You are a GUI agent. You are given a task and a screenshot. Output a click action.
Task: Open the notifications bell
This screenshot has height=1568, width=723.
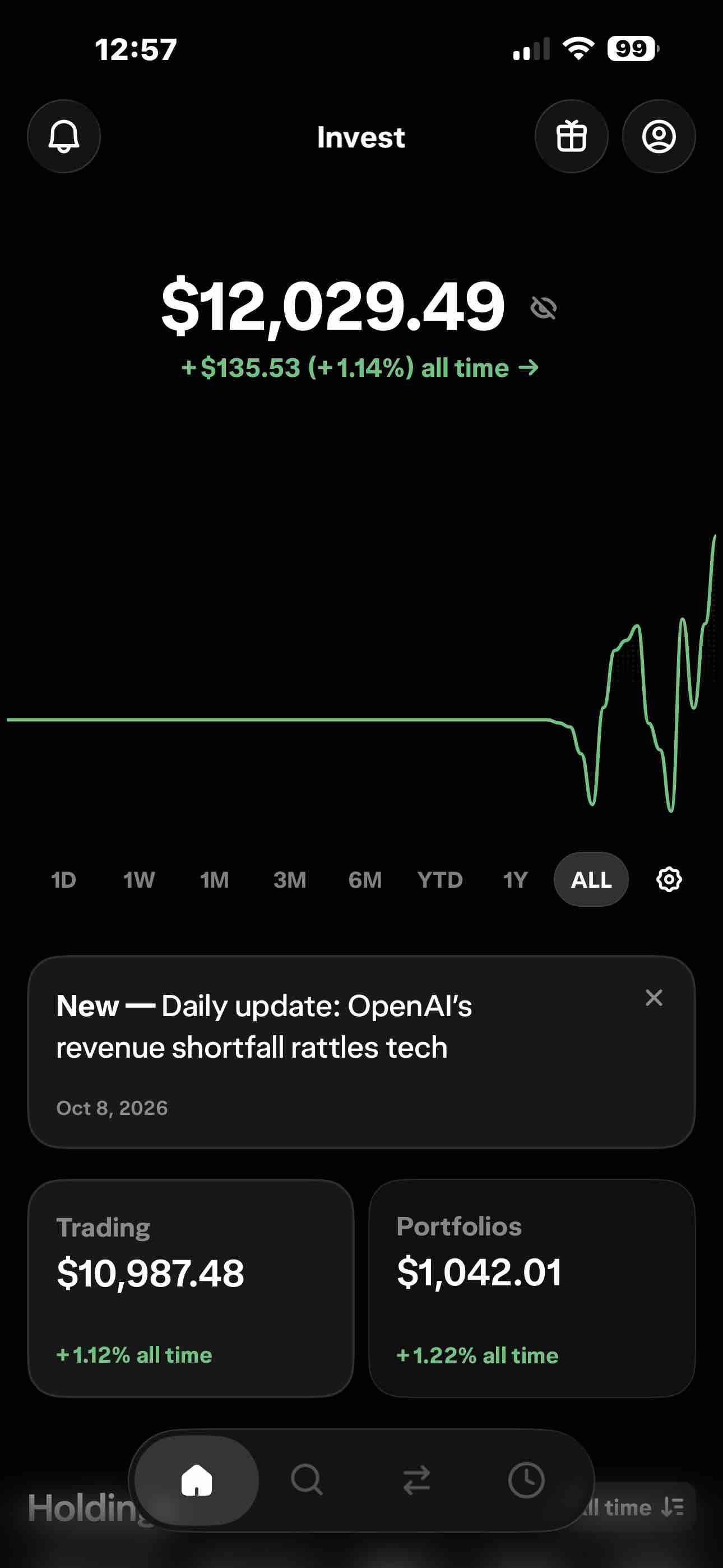64,136
